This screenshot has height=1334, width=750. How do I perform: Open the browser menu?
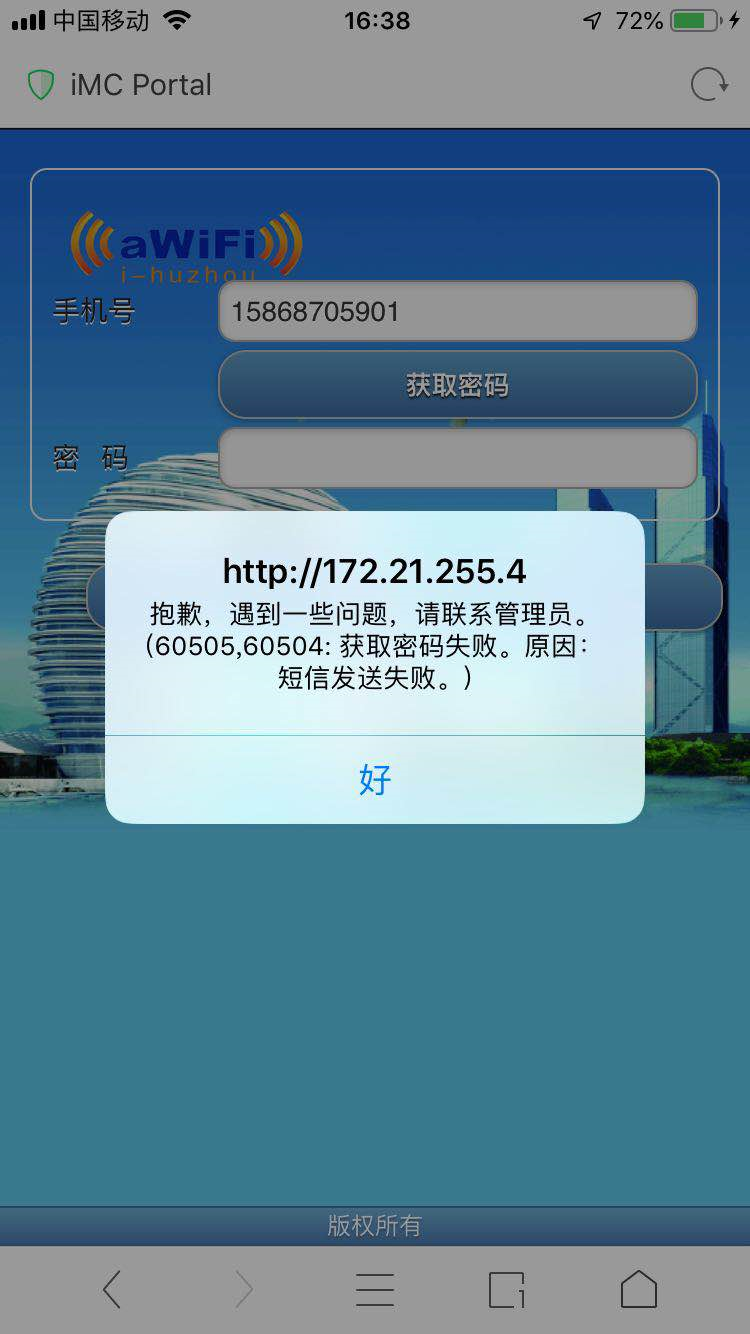click(x=374, y=1290)
